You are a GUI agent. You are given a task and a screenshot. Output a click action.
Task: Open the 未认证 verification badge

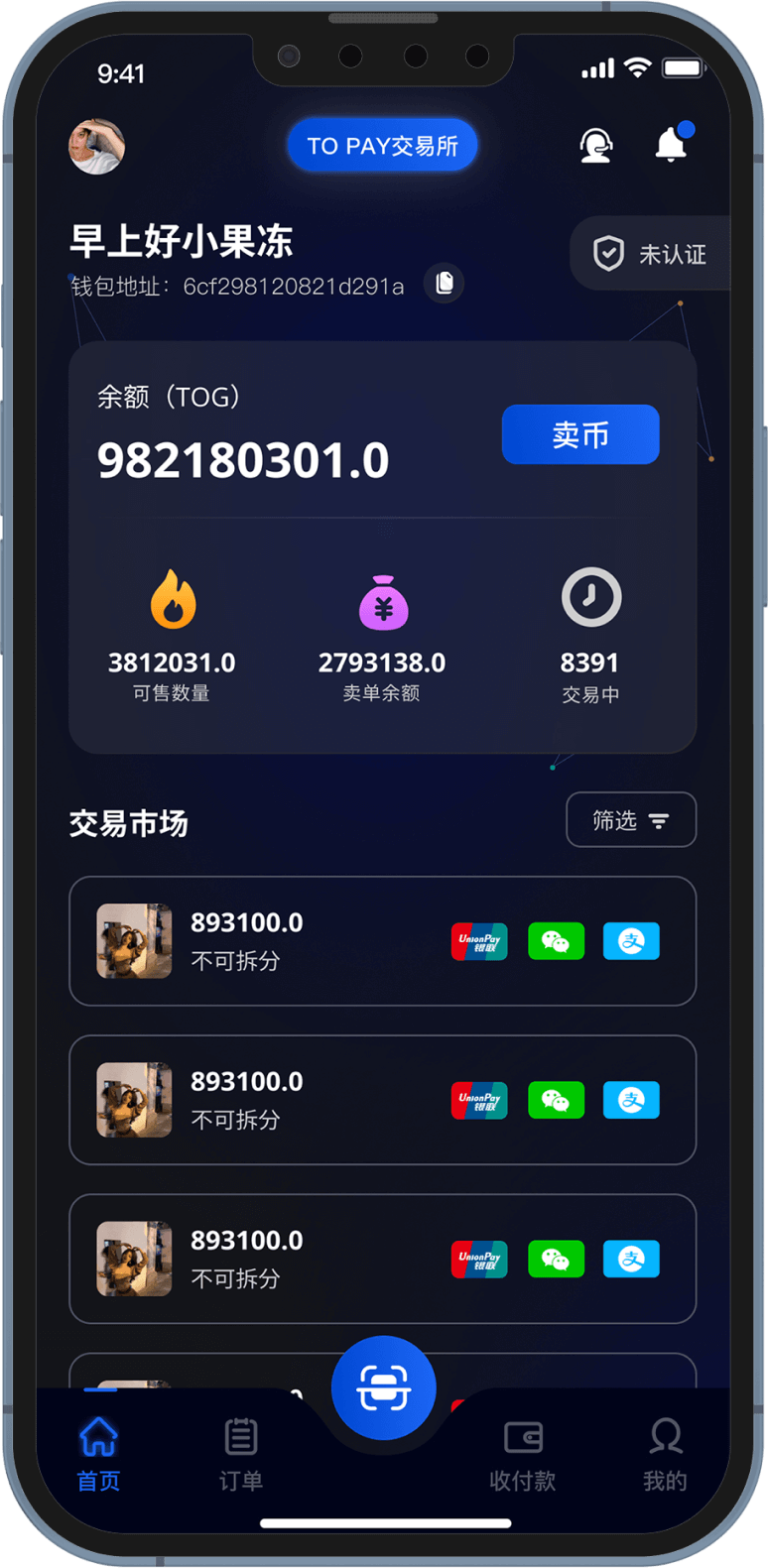tap(651, 254)
